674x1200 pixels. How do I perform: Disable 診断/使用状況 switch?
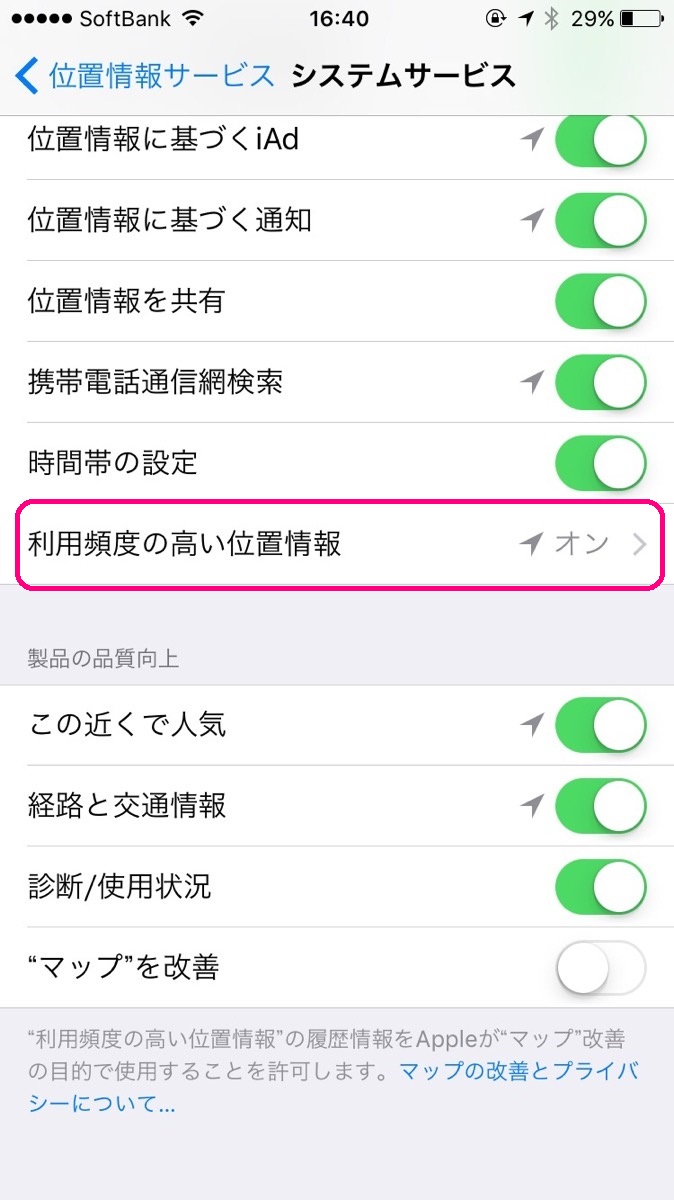[x=600, y=887]
